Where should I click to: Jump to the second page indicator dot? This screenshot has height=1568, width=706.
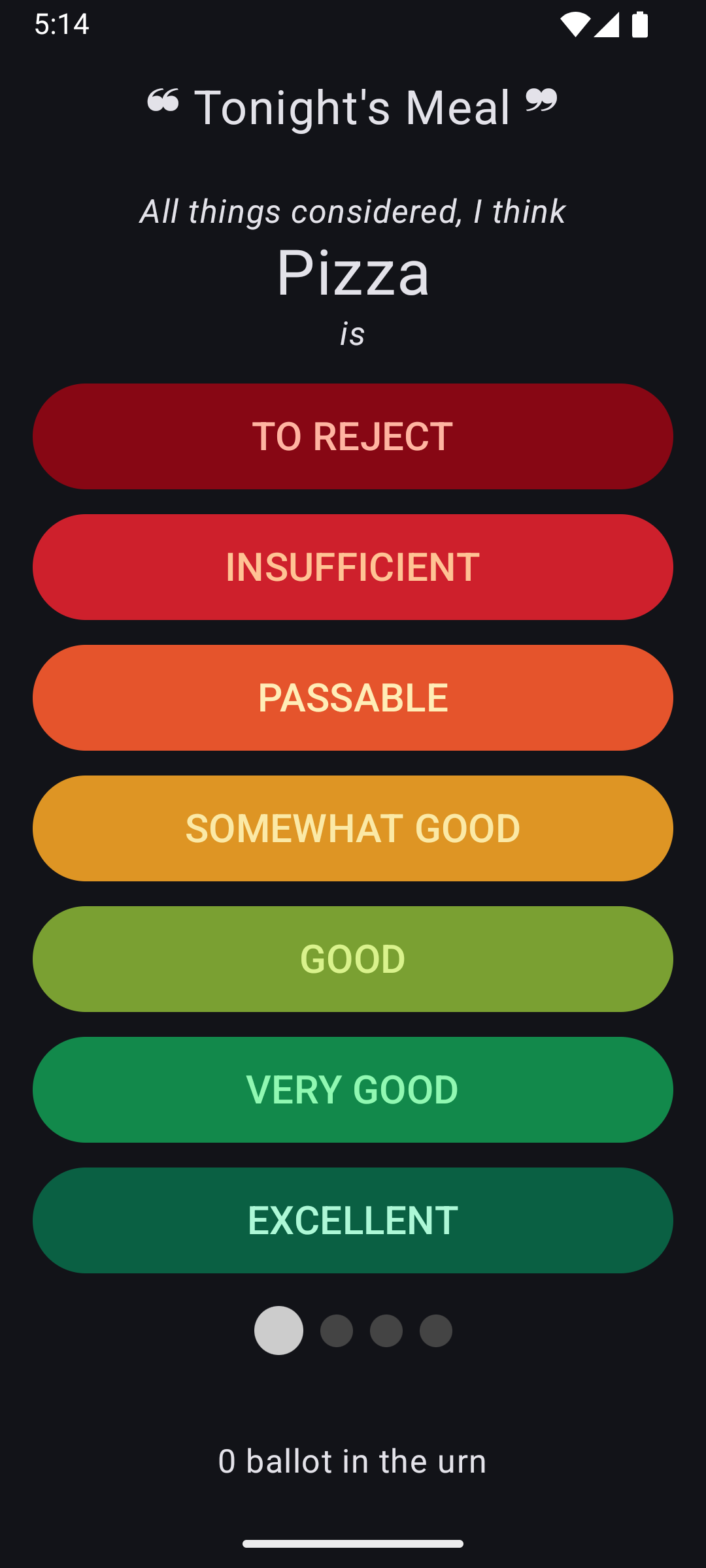(337, 1331)
